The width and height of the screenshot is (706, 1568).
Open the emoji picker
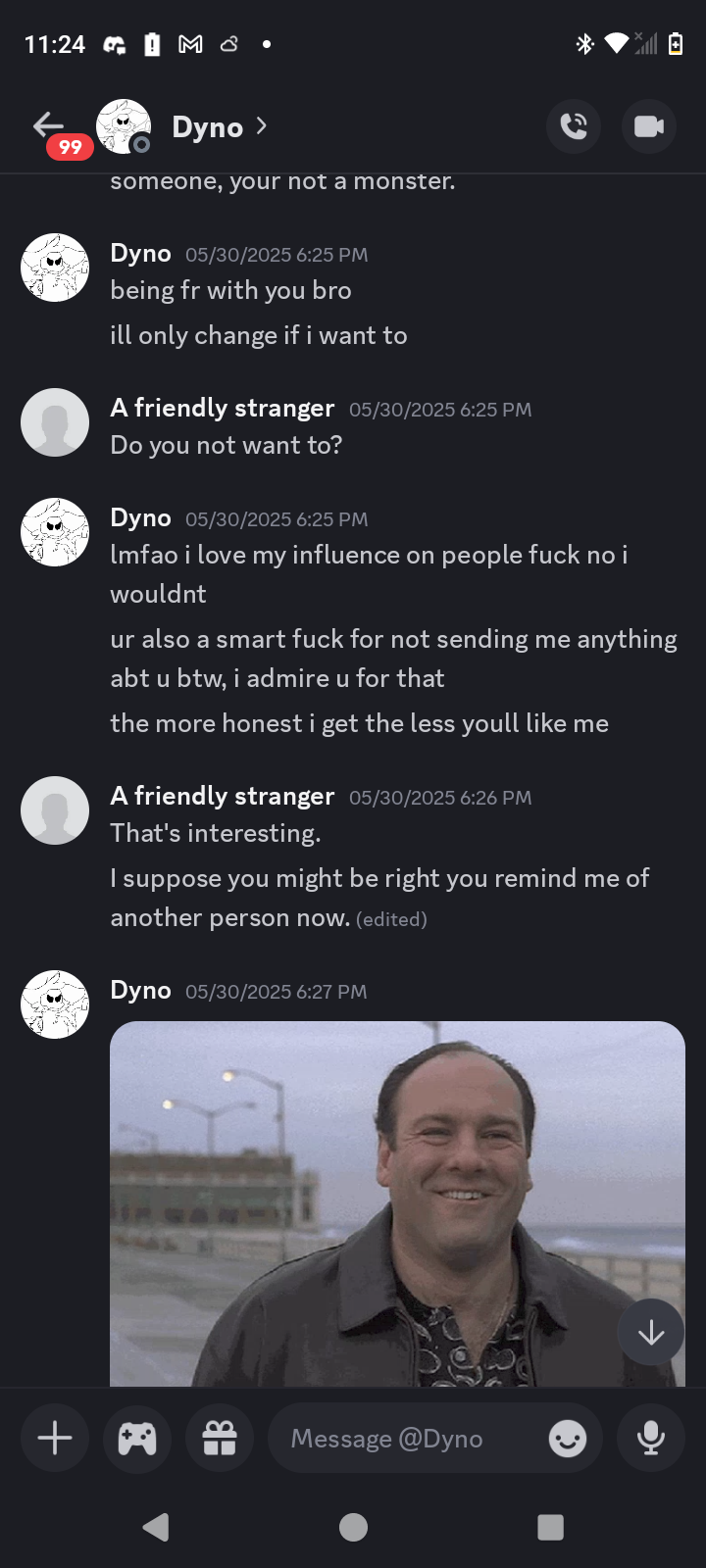[x=568, y=1439]
